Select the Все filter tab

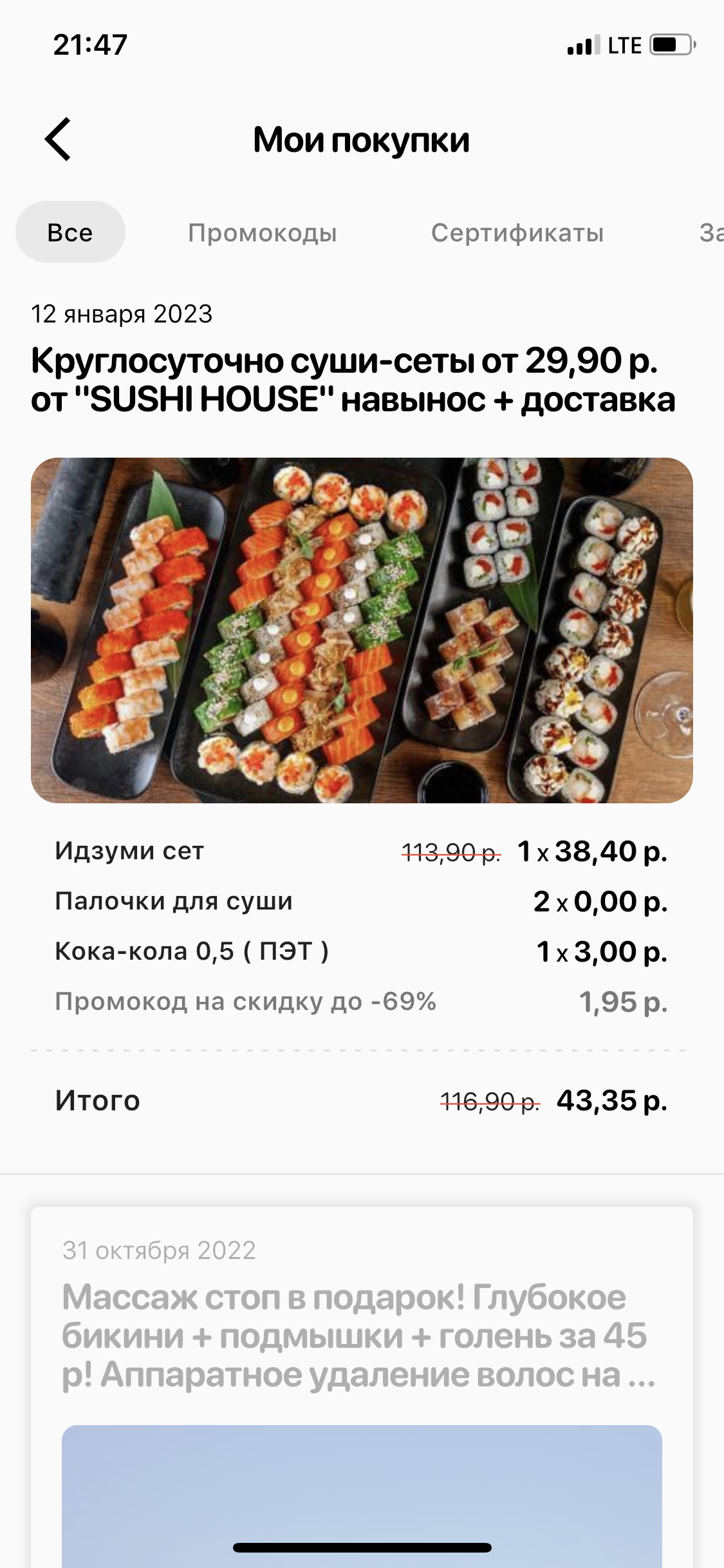70,232
